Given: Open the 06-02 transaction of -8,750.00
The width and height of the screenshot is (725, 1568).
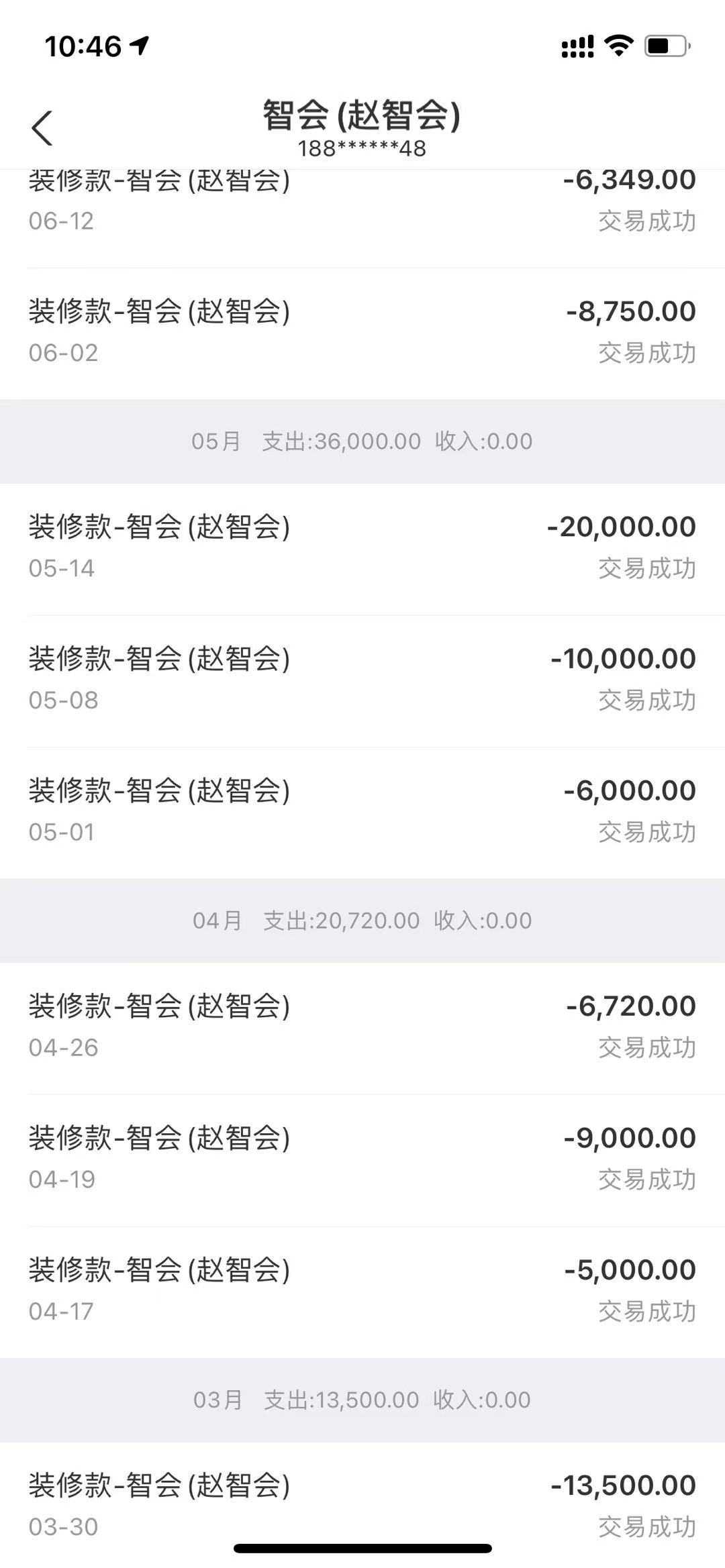Looking at the screenshot, I should 362,332.
